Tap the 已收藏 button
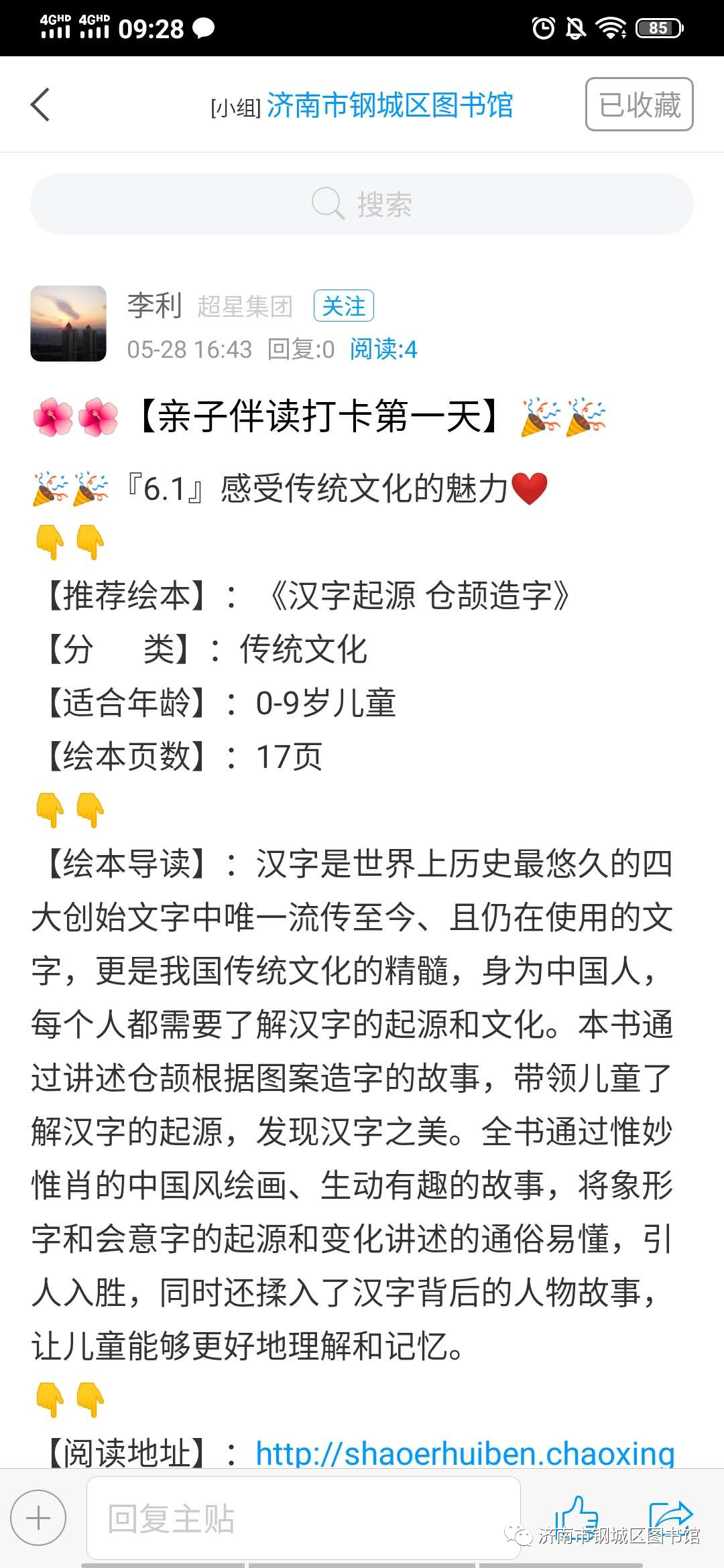Screen dimensions: 724x1568 point(639,105)
